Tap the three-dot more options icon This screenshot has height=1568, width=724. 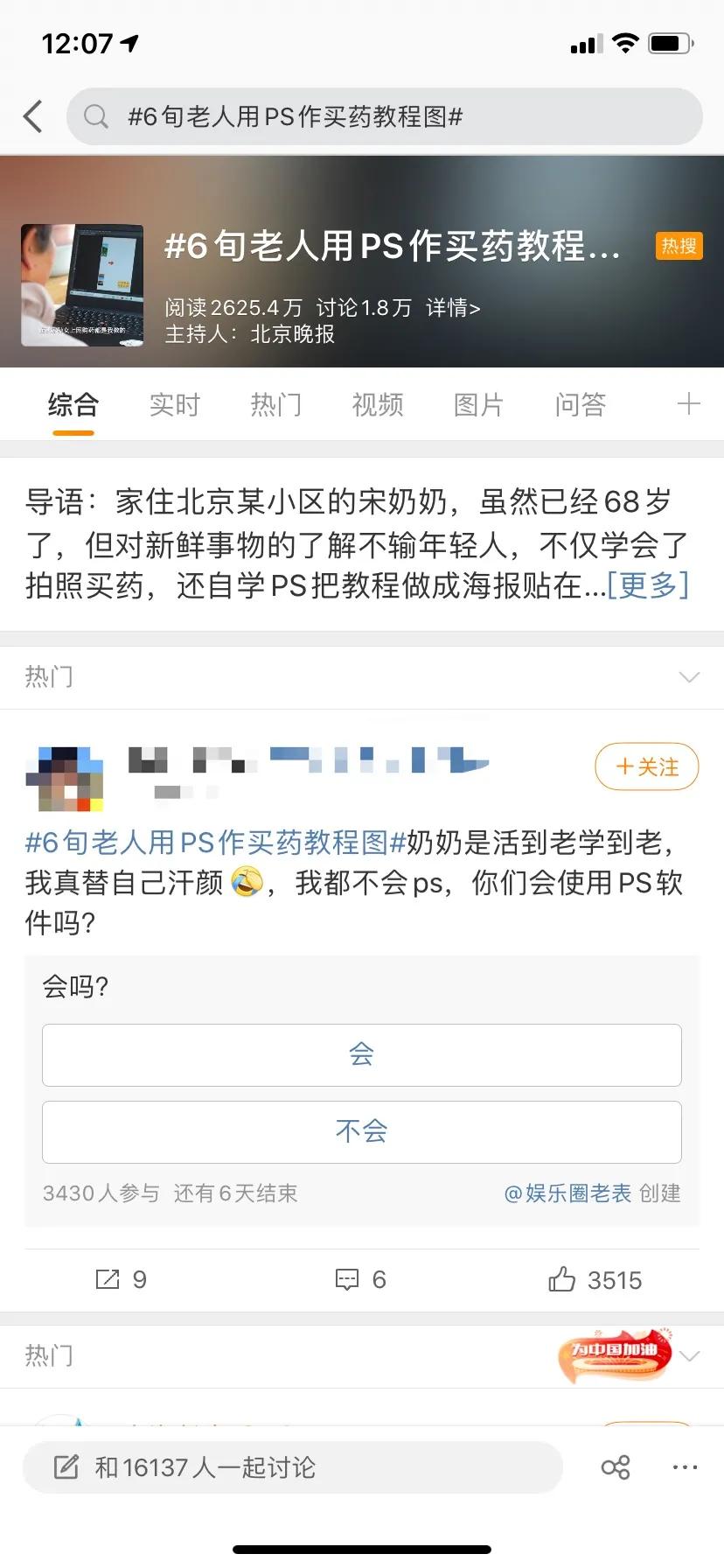pos(683,1467)
